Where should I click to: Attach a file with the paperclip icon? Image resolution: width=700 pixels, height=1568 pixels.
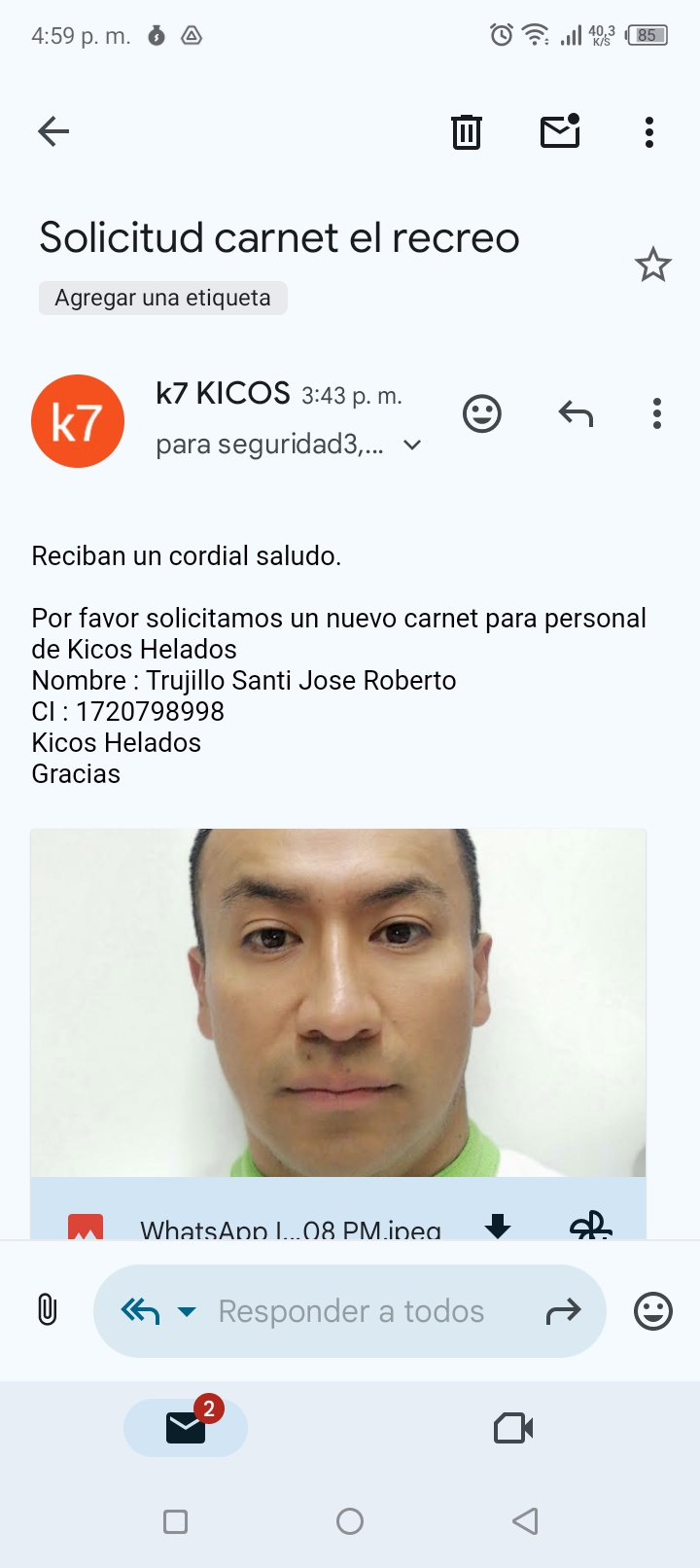(x=47, y=1310)
